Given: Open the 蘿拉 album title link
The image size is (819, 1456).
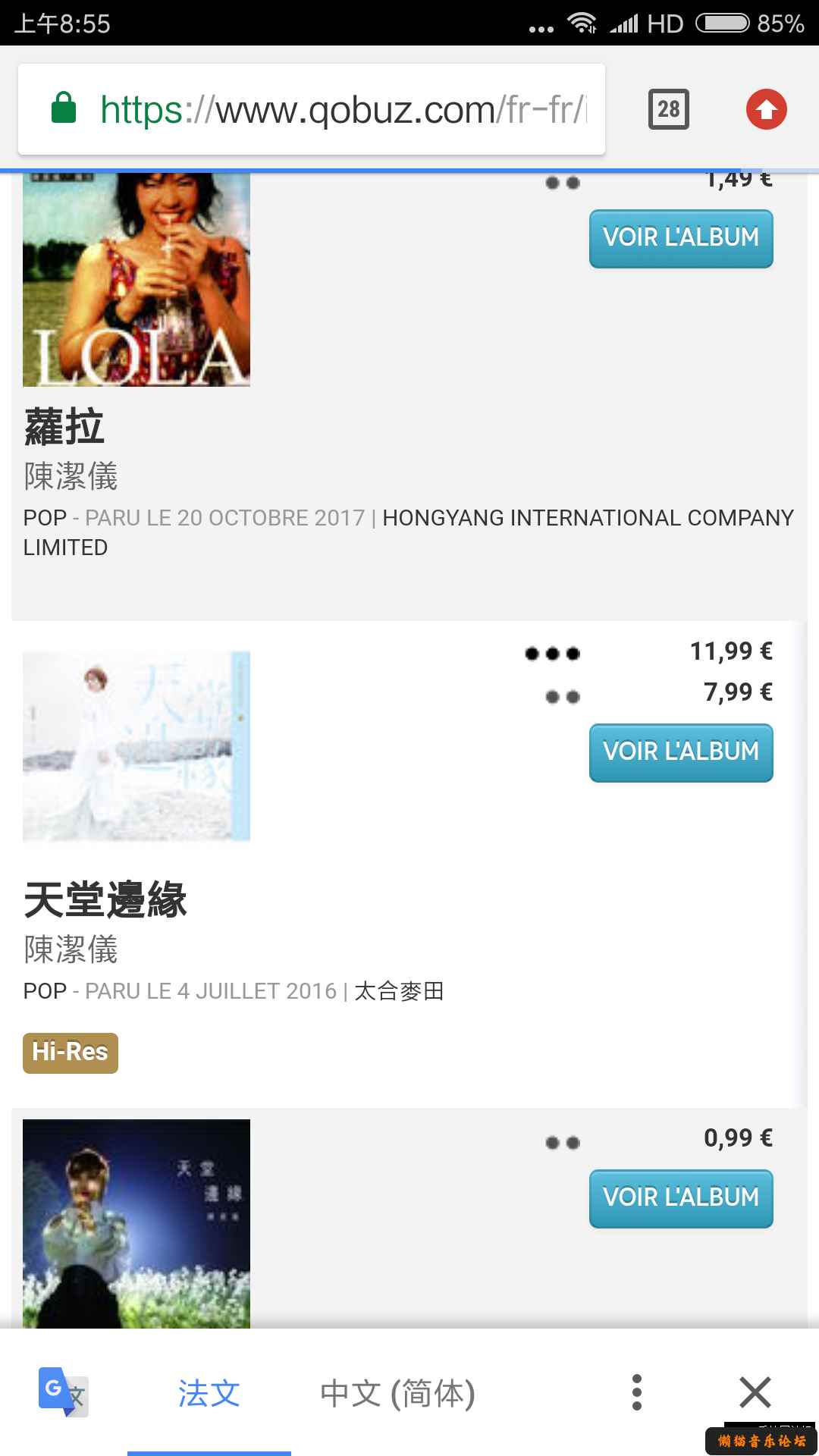Looking at the screenshot, I should point(64,426).
